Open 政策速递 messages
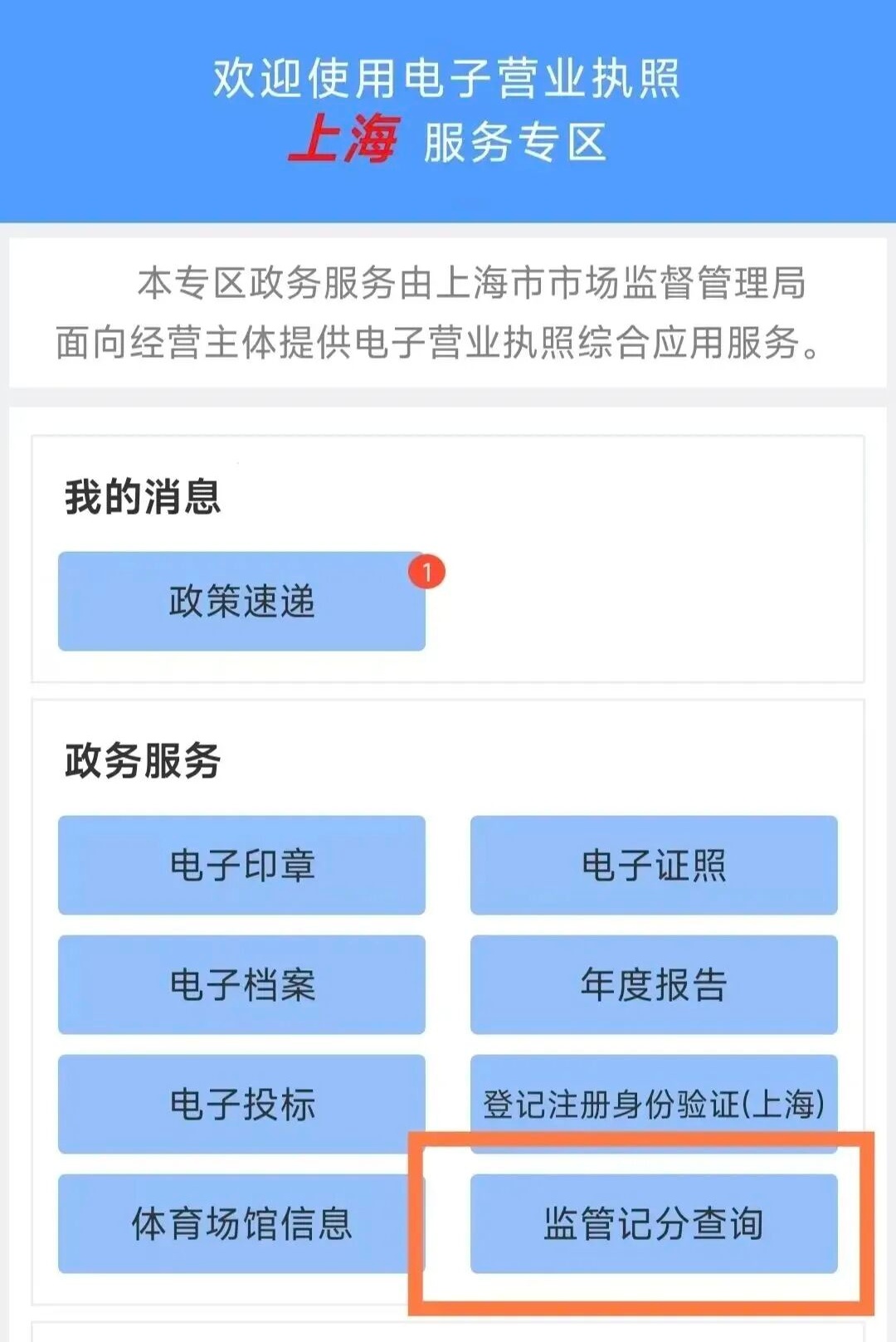 point(241,601)
